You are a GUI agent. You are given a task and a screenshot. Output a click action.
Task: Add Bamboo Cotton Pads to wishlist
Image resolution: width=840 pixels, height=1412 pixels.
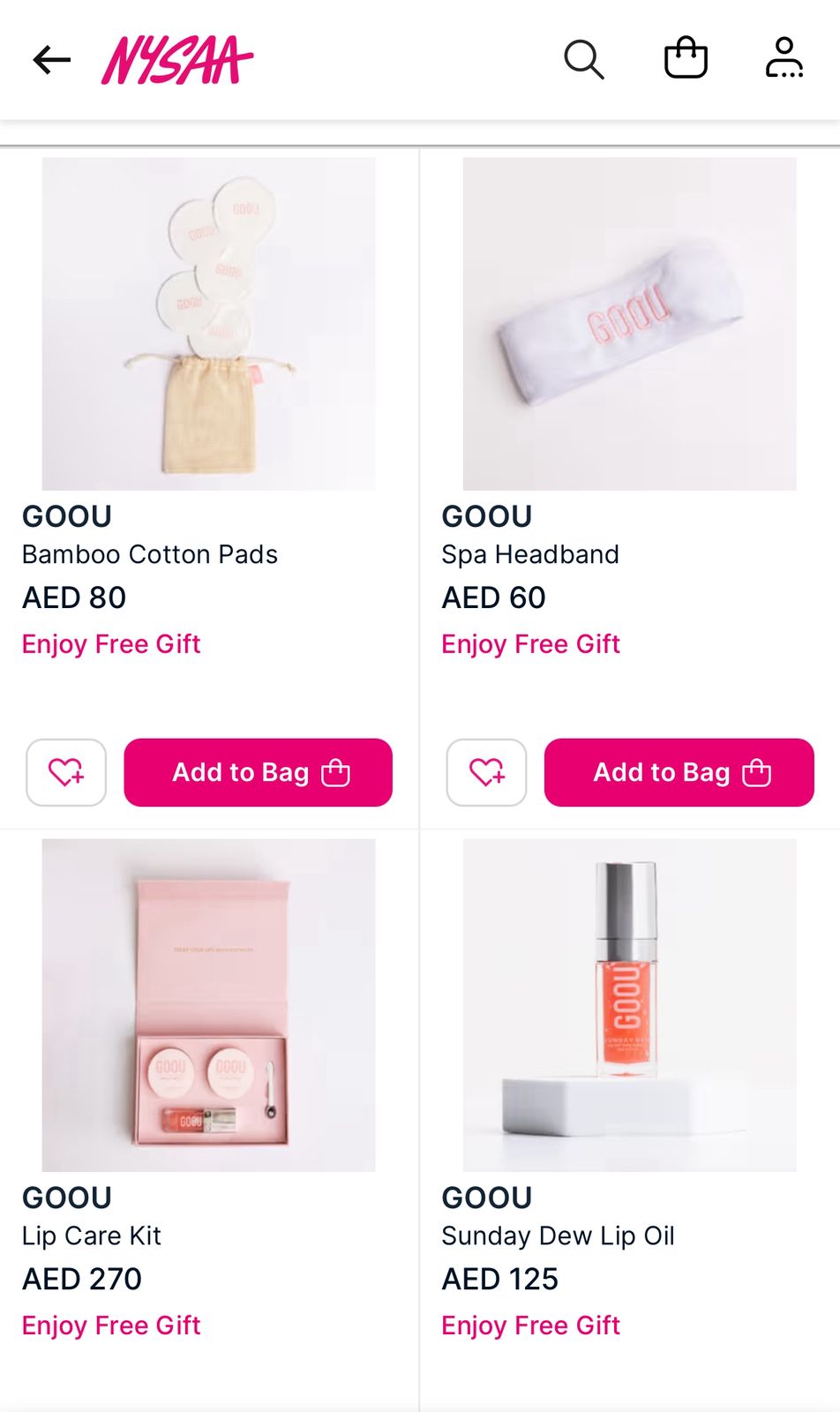click(x=66, y=772)
